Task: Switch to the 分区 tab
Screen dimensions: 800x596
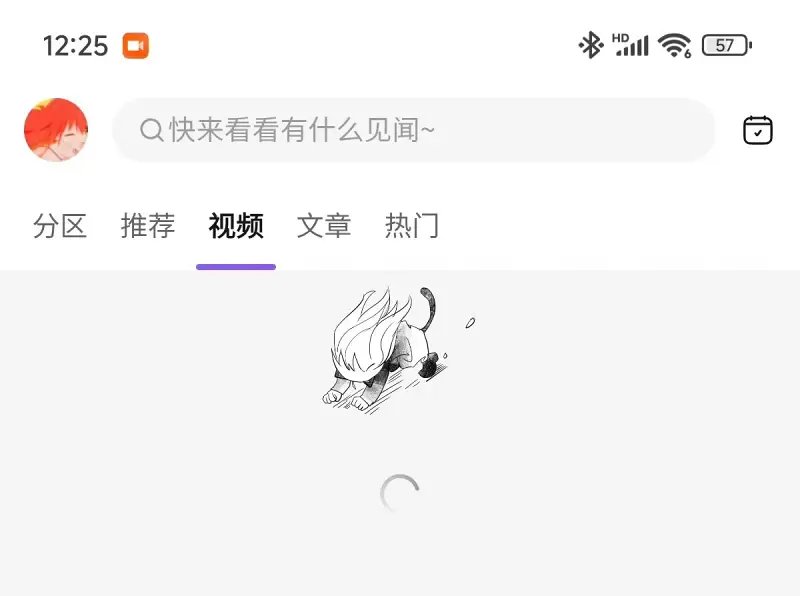Action: tap(60, 226)
